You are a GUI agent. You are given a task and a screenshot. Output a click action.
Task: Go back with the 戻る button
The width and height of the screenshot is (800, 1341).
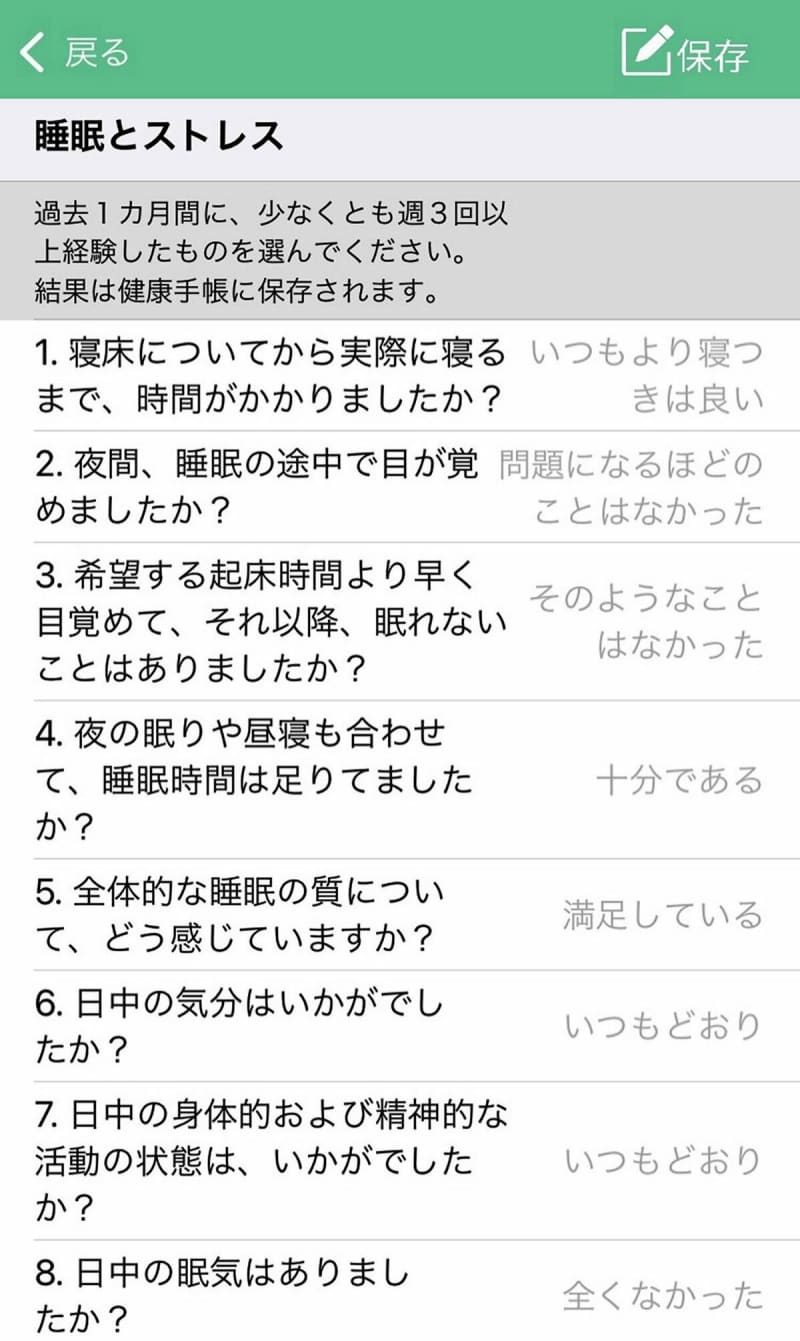(75, 52)
